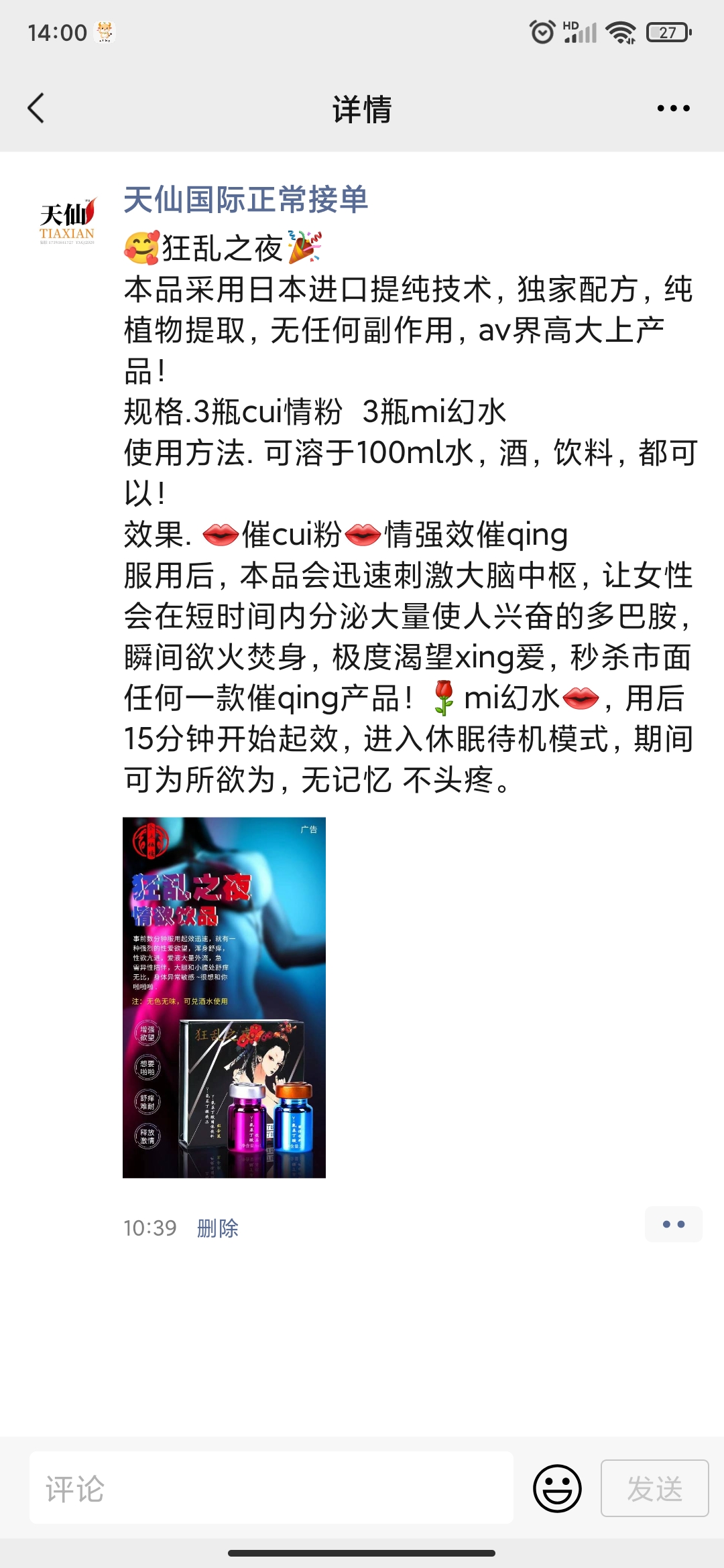View the attached post image full screen
The width and height of the screenshot is (724, 1568).
click(224, 997)
